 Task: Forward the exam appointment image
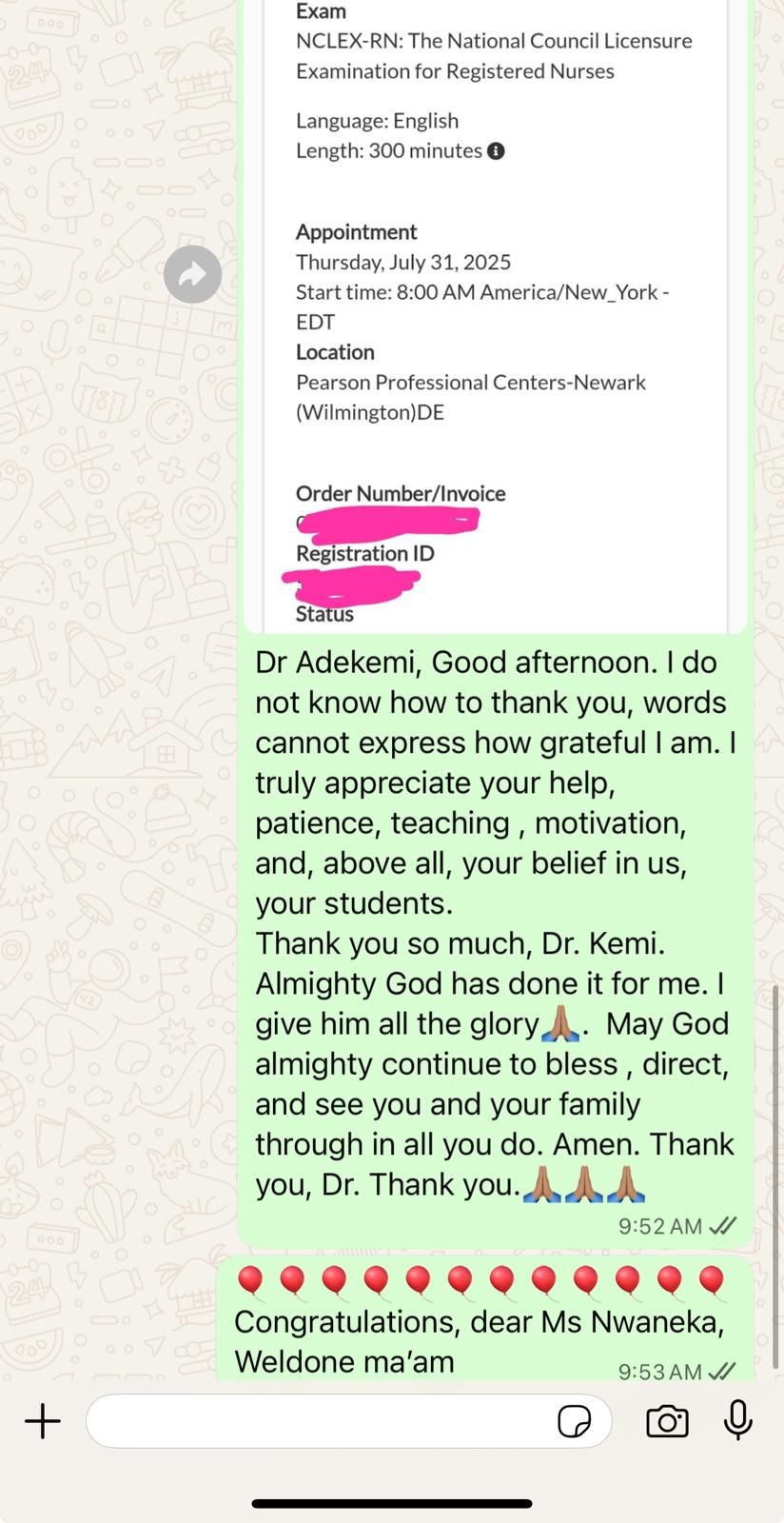(x=192, y=275)
